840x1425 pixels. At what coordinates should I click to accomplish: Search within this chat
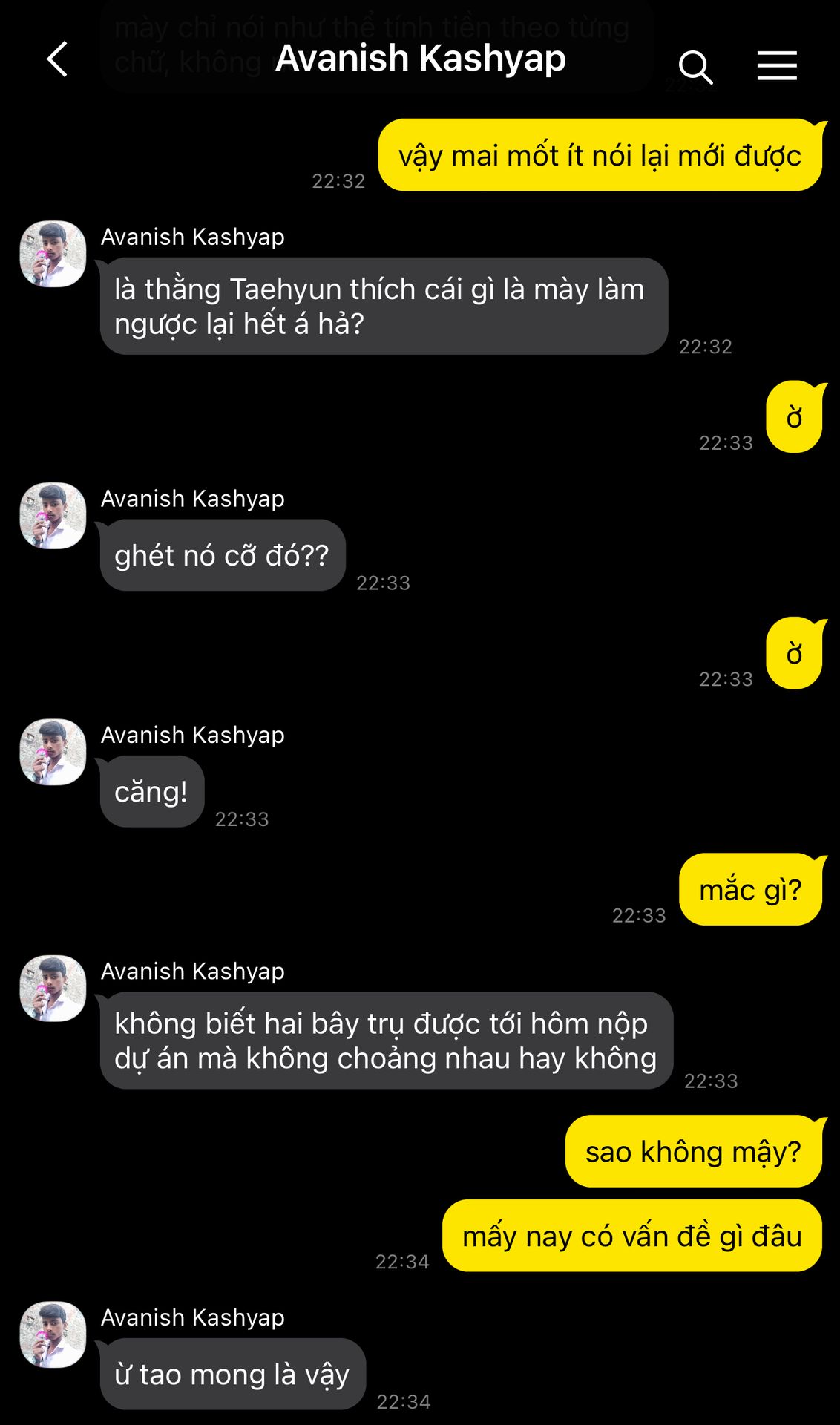coord(695,67)
